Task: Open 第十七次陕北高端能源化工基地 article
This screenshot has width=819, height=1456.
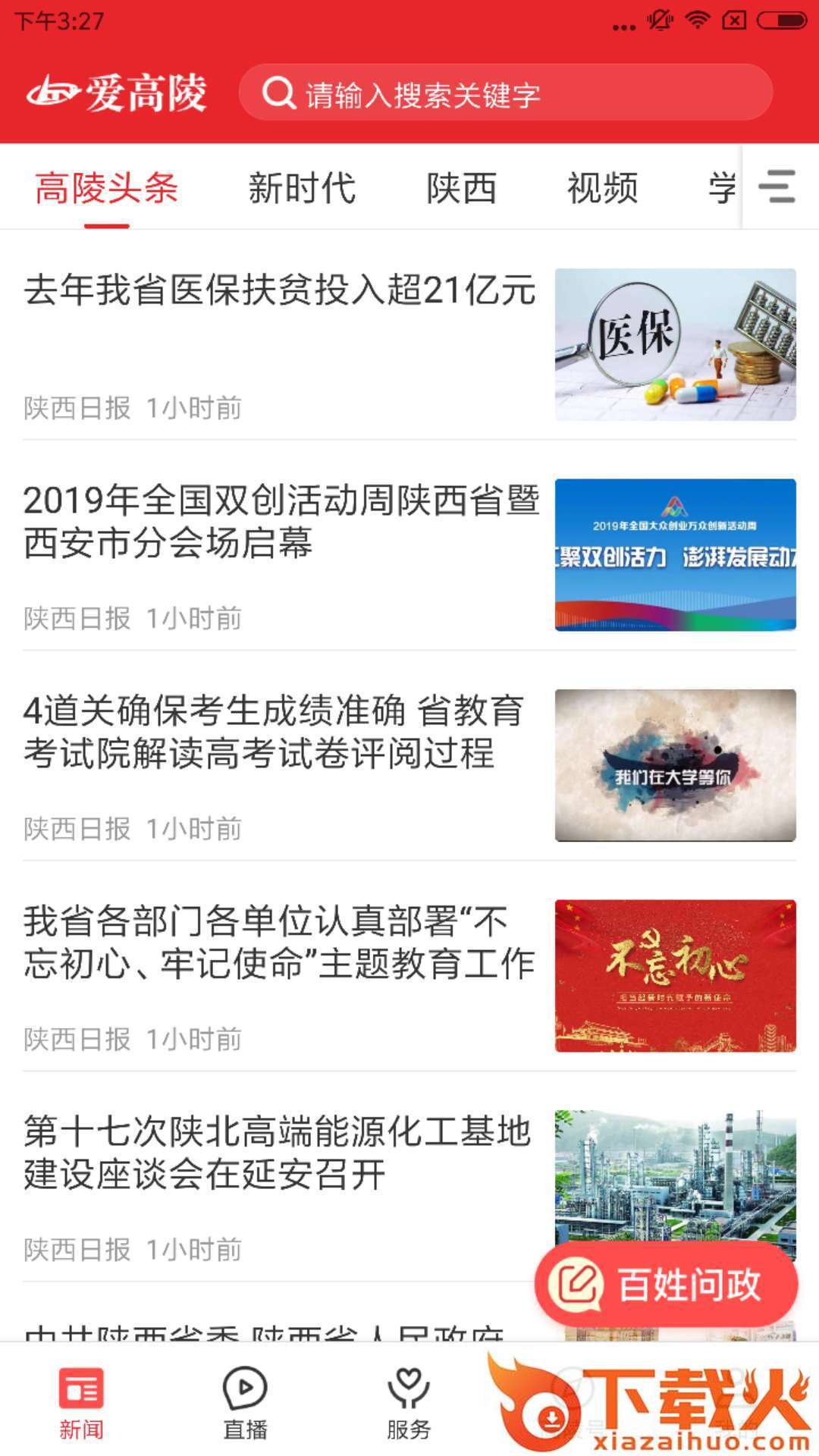Action: (277, 1153)
